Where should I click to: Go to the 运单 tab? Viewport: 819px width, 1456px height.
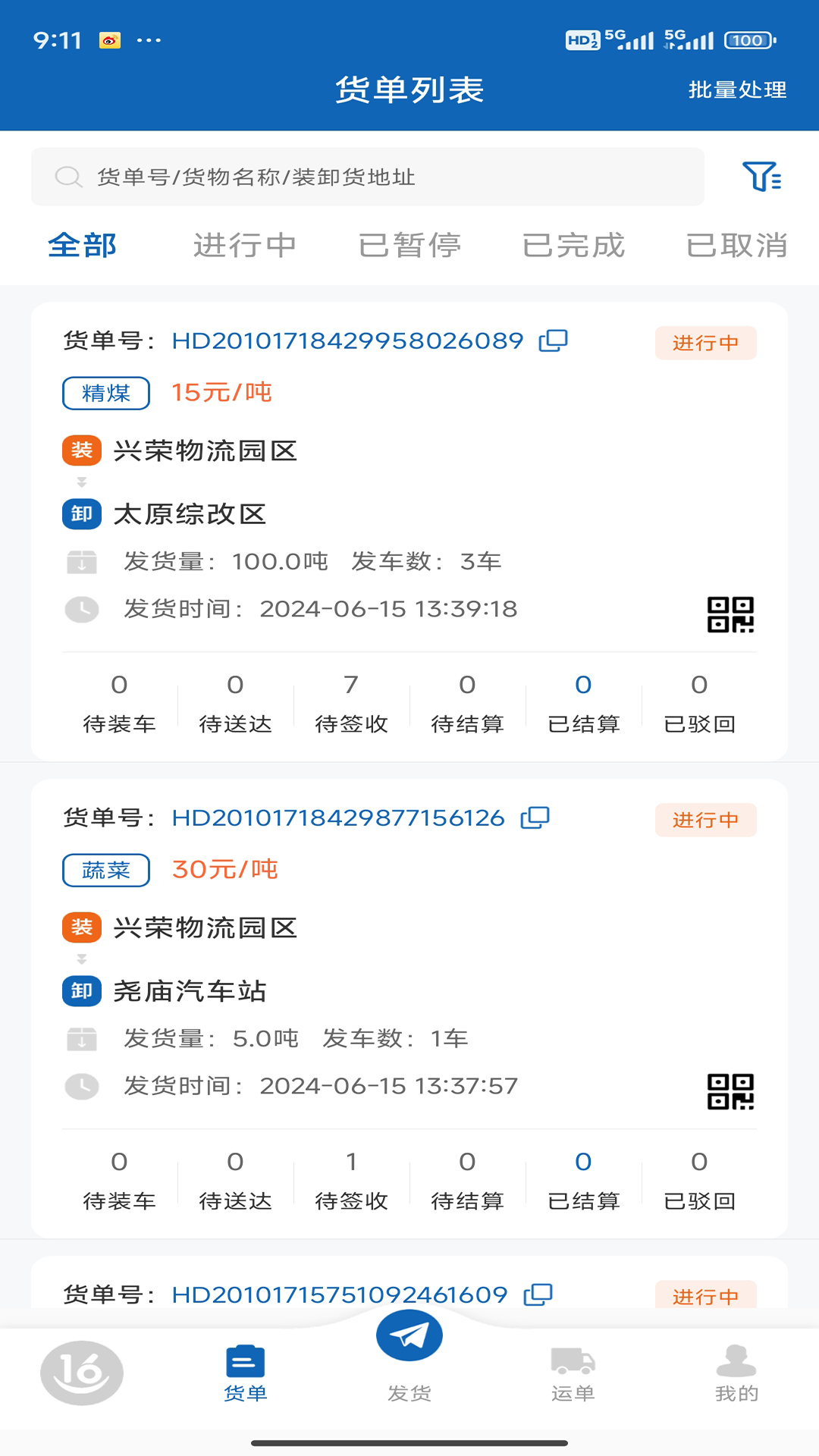(x=573, y=1373)
